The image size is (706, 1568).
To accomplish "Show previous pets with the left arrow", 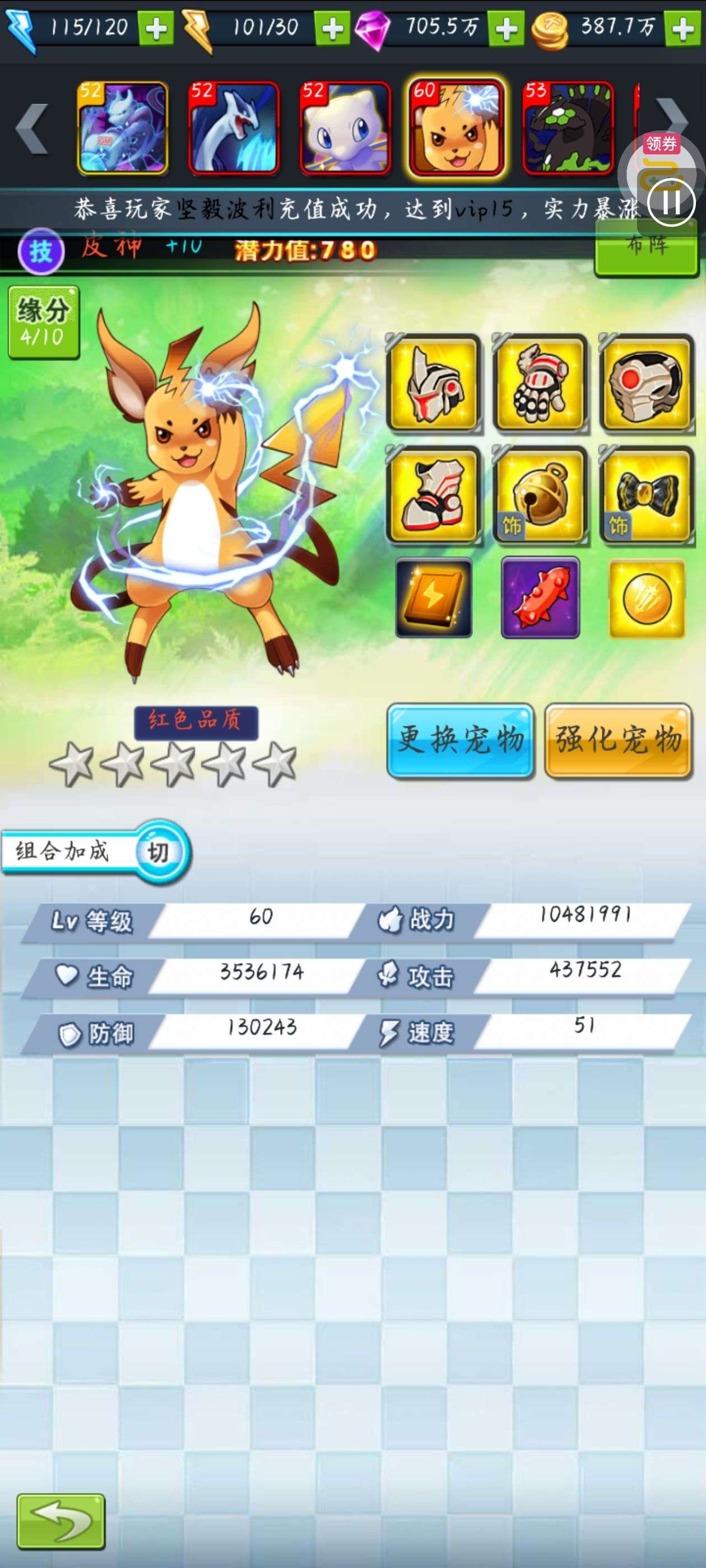I will click(x=32, y=127).
